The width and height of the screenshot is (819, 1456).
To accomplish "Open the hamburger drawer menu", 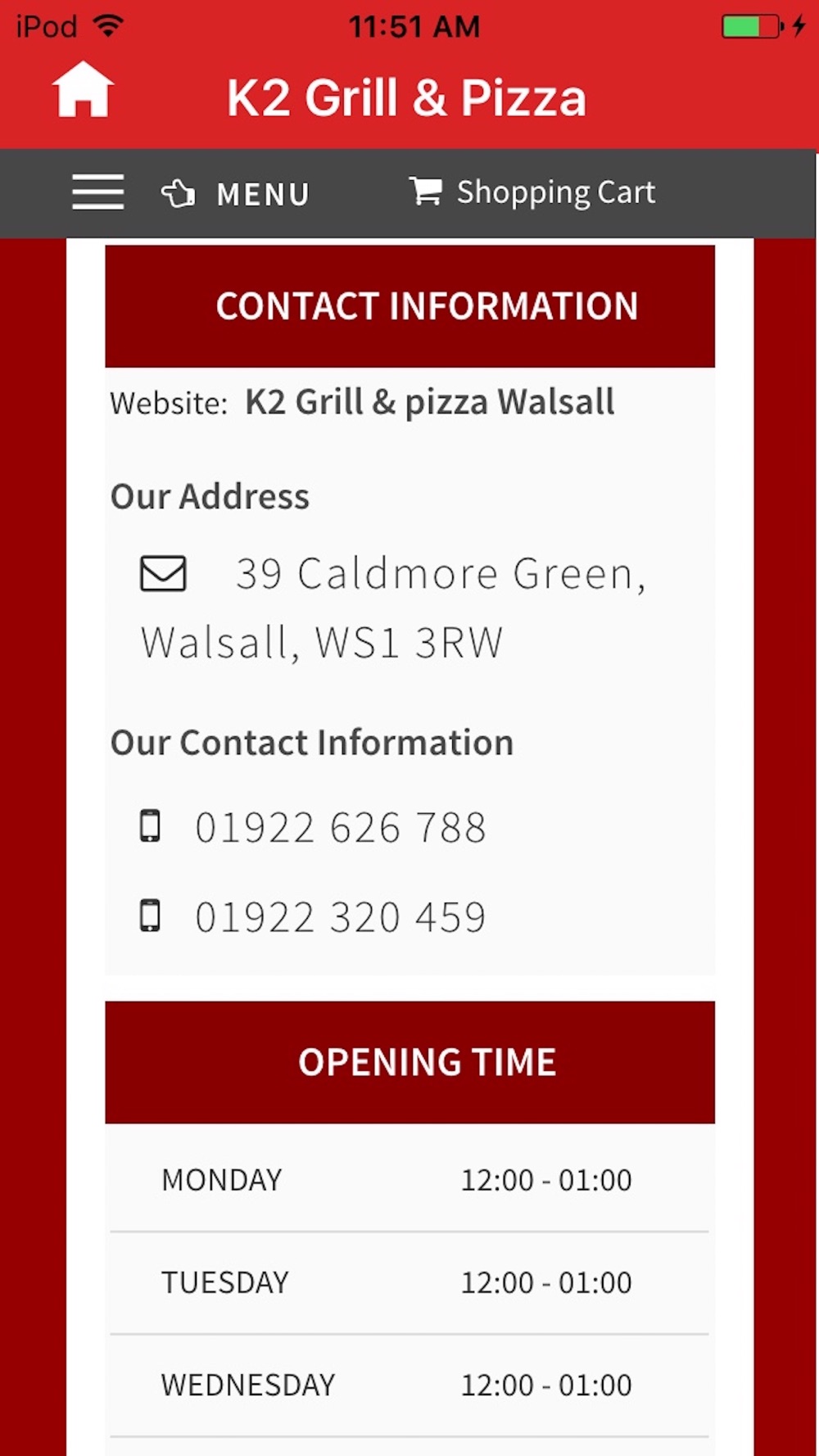I will (98, 192).
